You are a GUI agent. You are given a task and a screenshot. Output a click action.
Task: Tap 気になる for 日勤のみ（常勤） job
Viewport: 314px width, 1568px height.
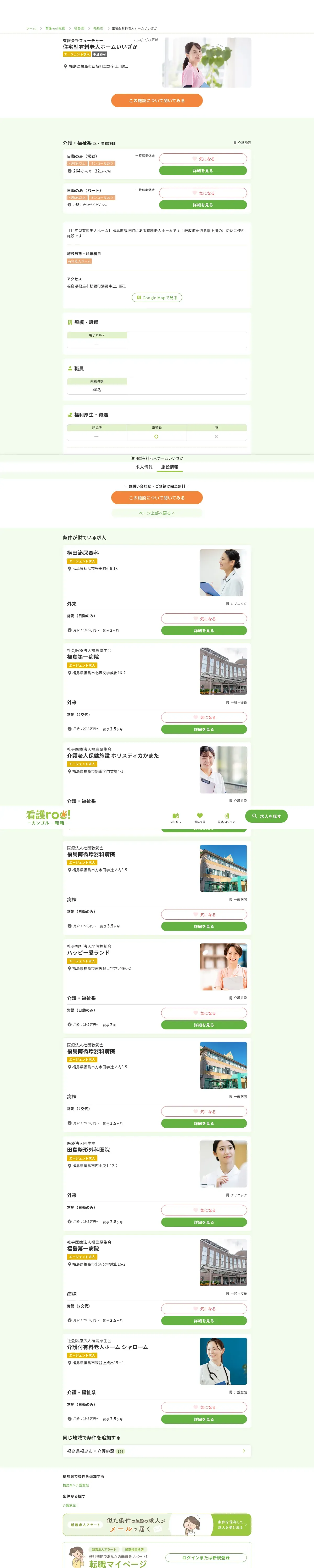tap(203, 159)
